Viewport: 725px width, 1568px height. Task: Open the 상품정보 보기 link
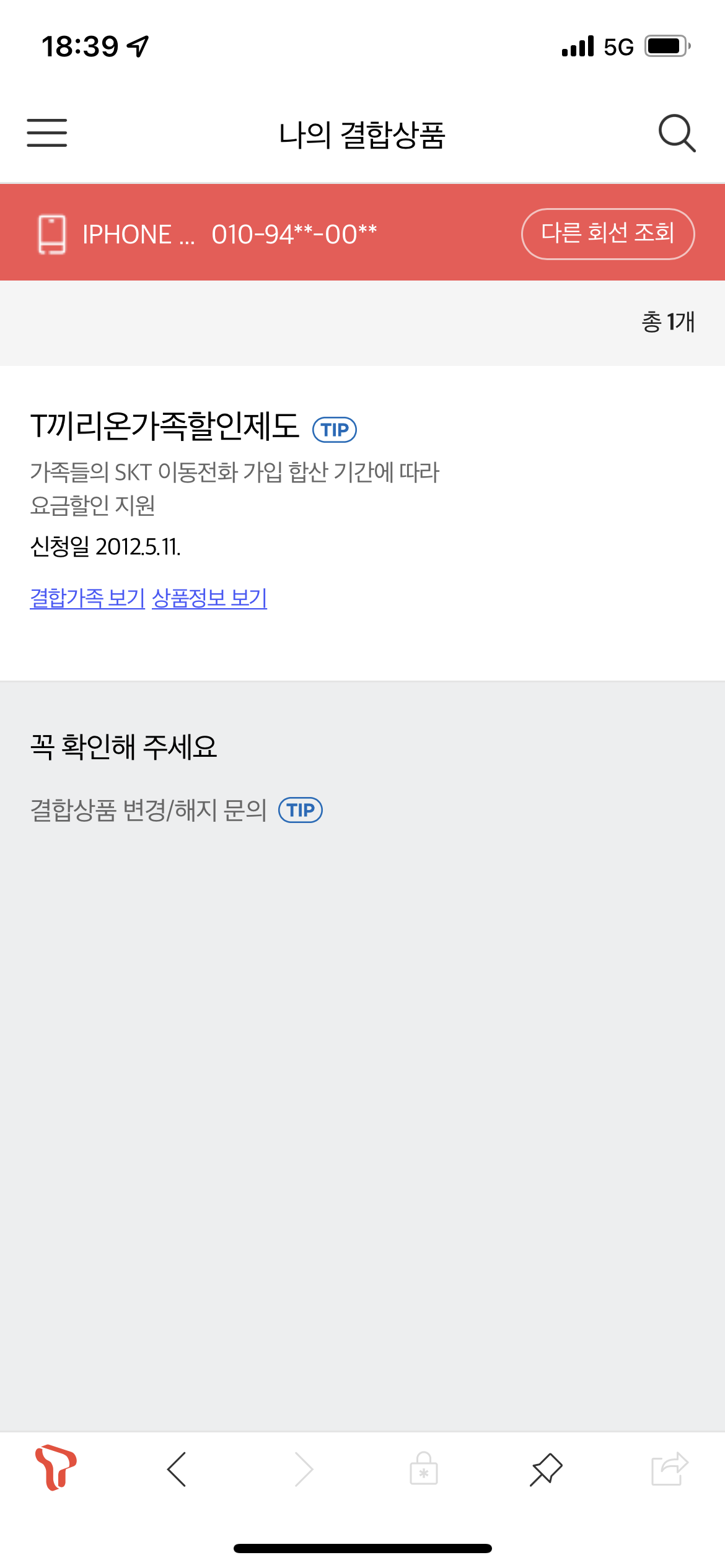click(209, 598)
